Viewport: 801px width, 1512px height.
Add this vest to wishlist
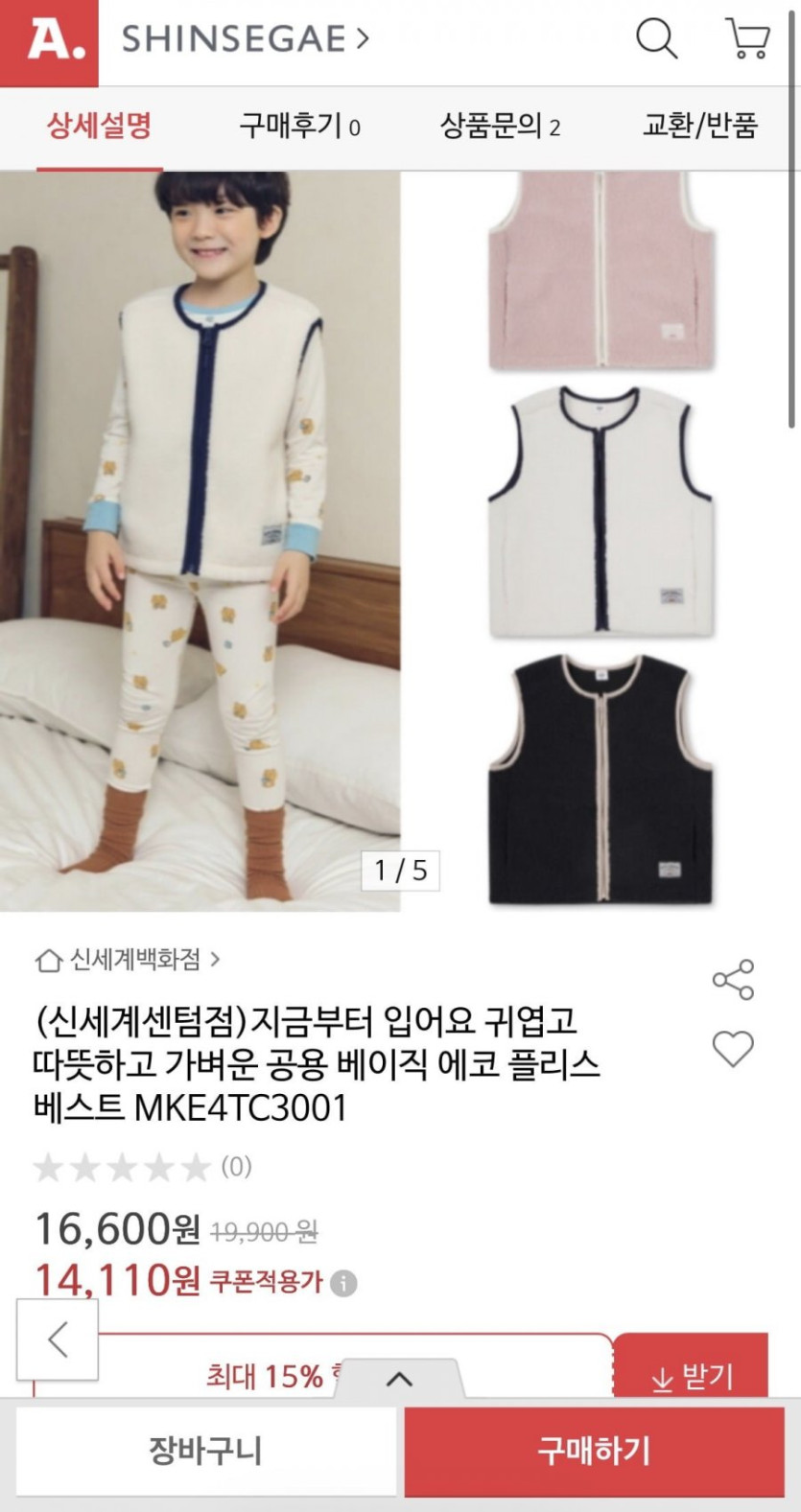pos(733,1049)
